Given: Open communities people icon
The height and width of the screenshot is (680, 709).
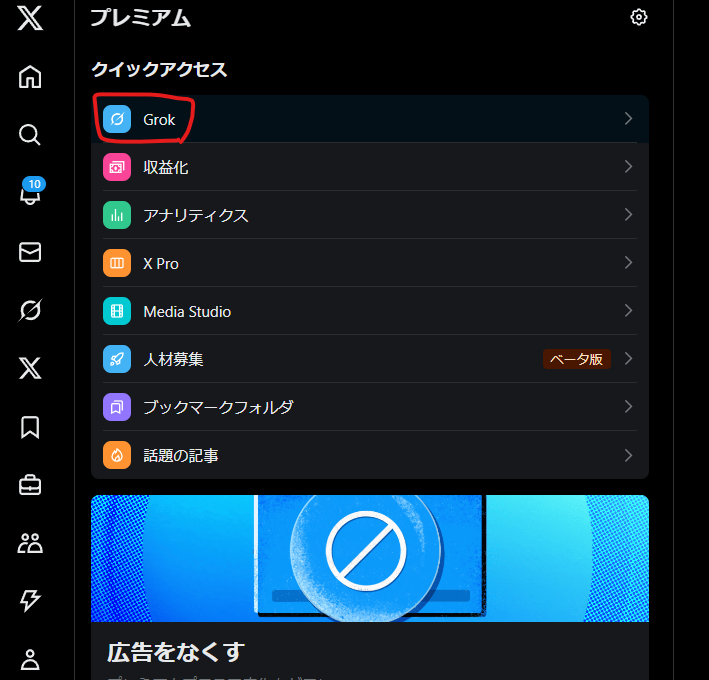Looking at the screenshot, I should coord(30,544).
